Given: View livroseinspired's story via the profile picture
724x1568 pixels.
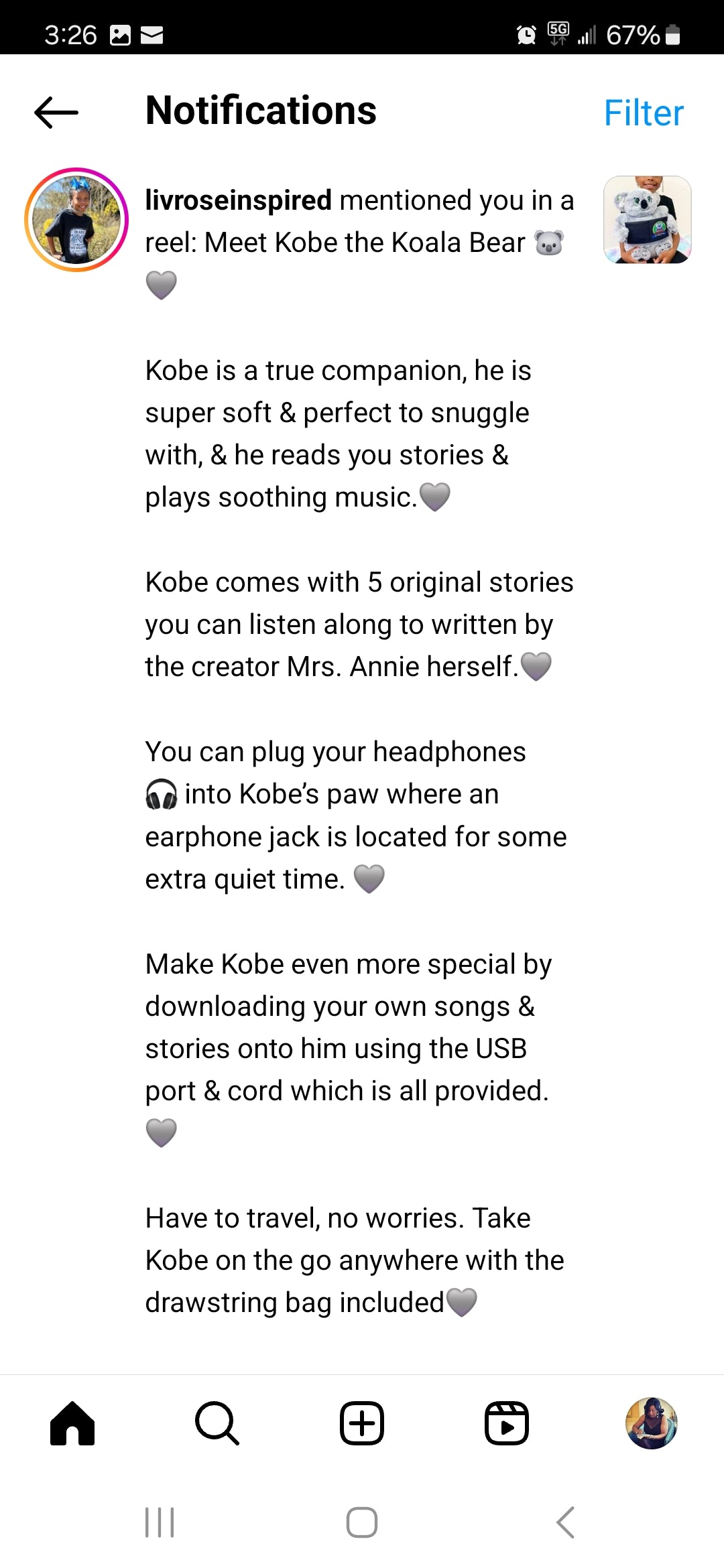Looking at the screenshot, I should [x=76, y=220].
